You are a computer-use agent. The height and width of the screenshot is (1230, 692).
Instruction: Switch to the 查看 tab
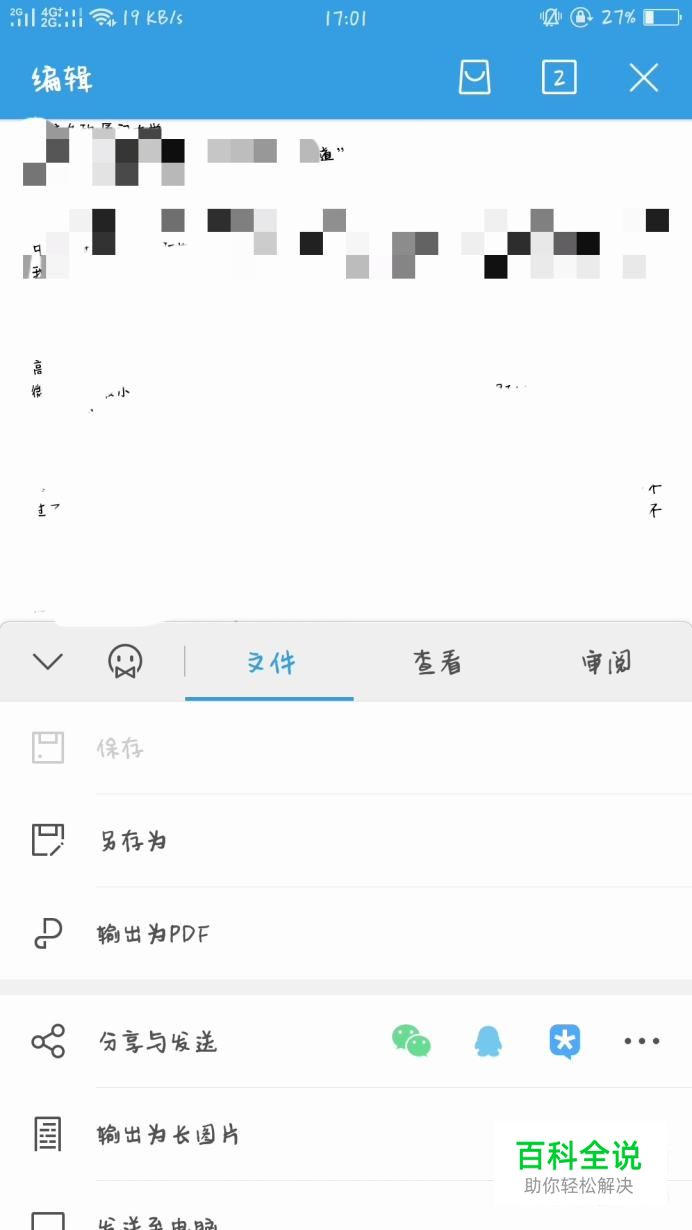(x=438, y=662)
